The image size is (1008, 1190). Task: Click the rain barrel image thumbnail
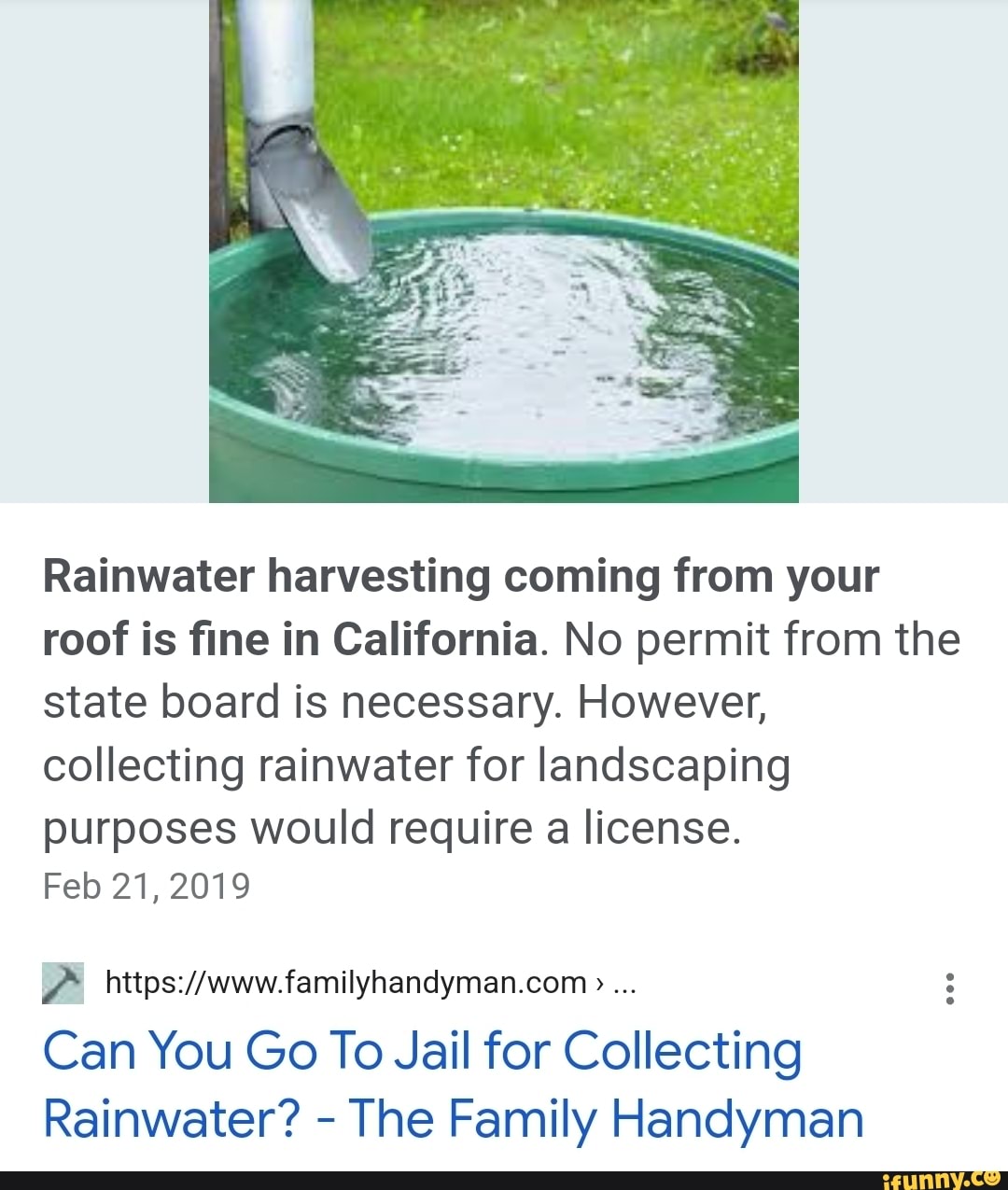tap(504, 252)
